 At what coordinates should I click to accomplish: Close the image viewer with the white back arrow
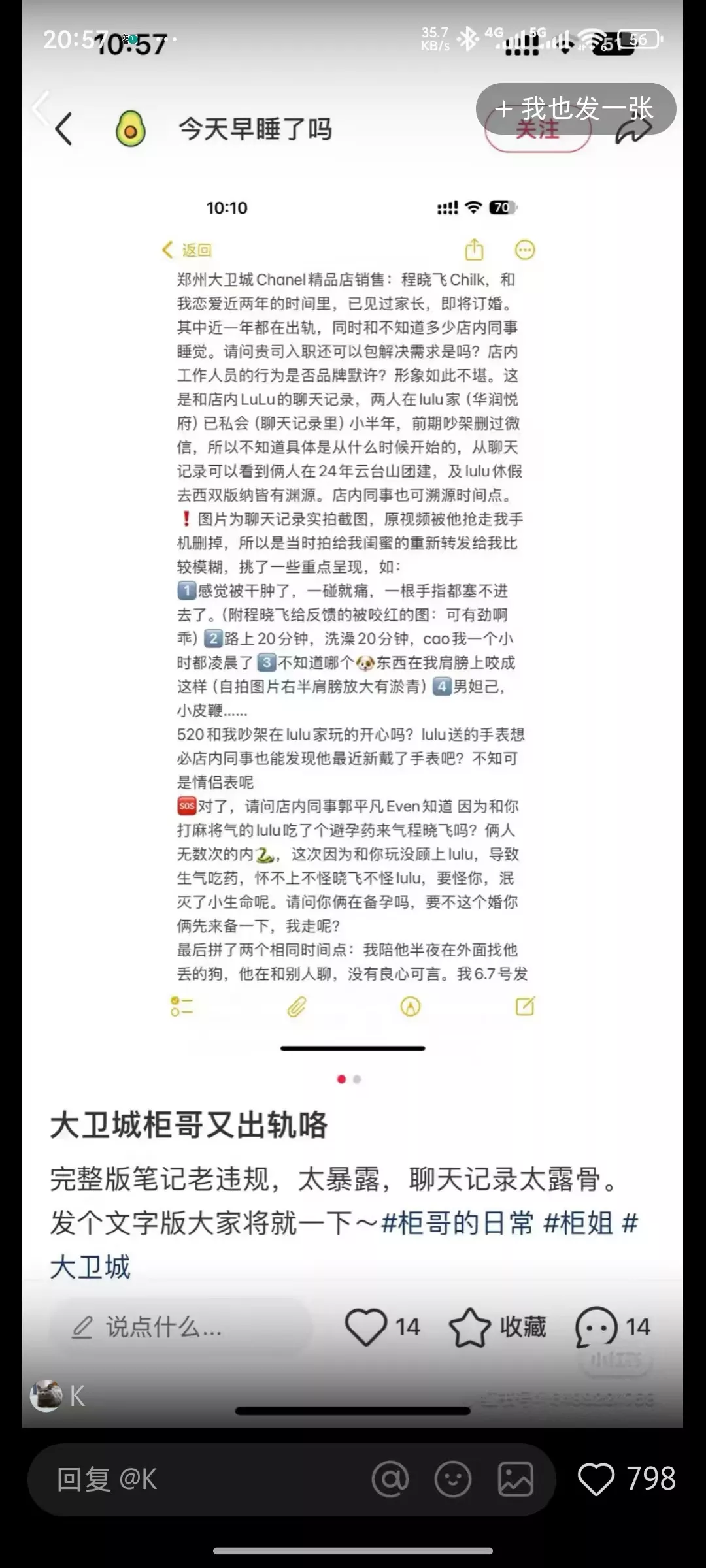(x=41, y=108)
